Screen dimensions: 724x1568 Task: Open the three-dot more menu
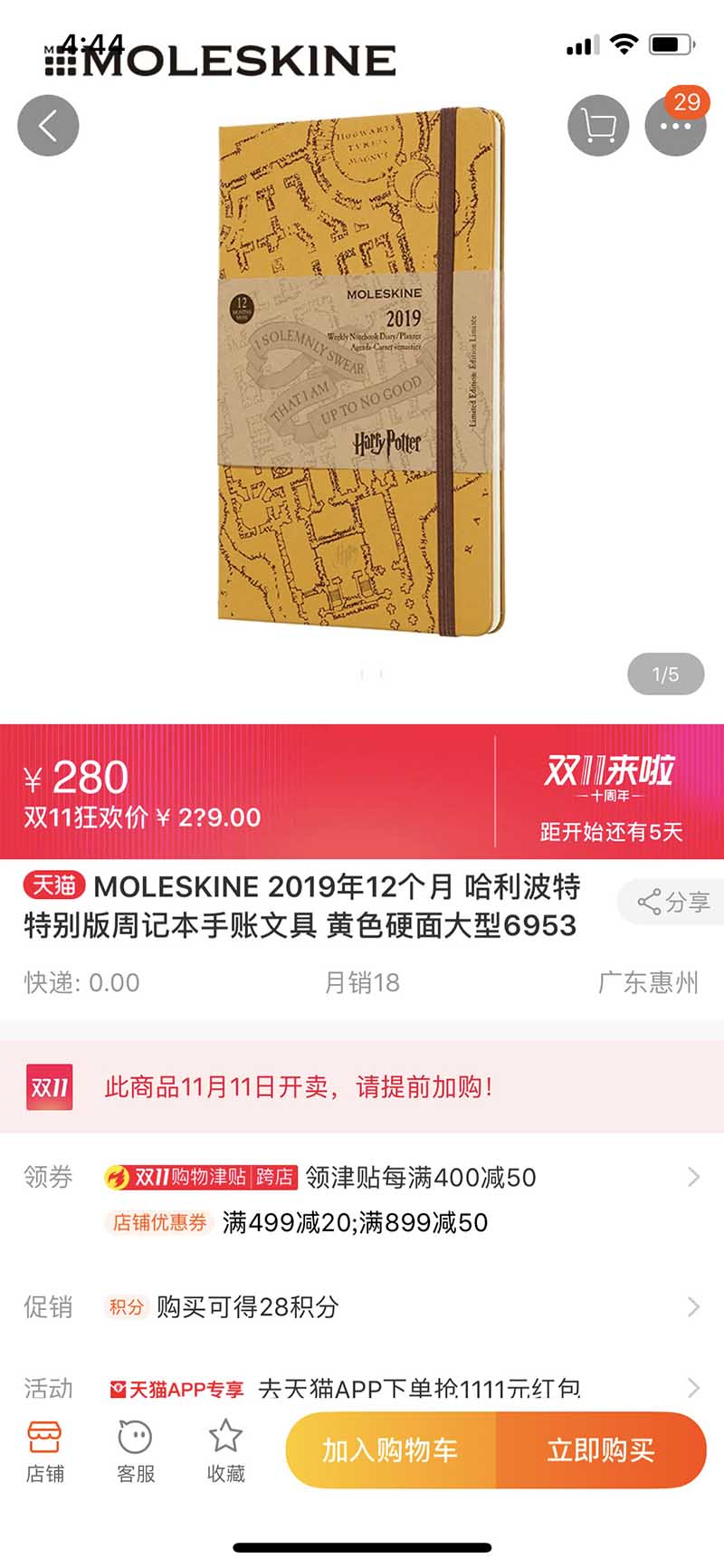[675, 126]
